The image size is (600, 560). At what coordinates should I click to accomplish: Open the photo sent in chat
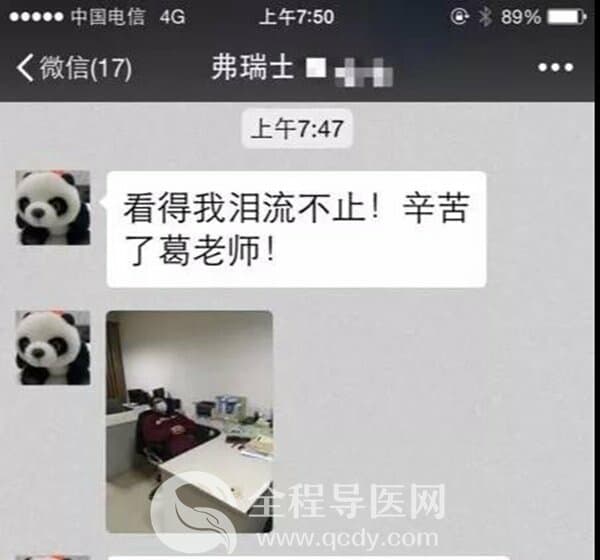(189, 420)
